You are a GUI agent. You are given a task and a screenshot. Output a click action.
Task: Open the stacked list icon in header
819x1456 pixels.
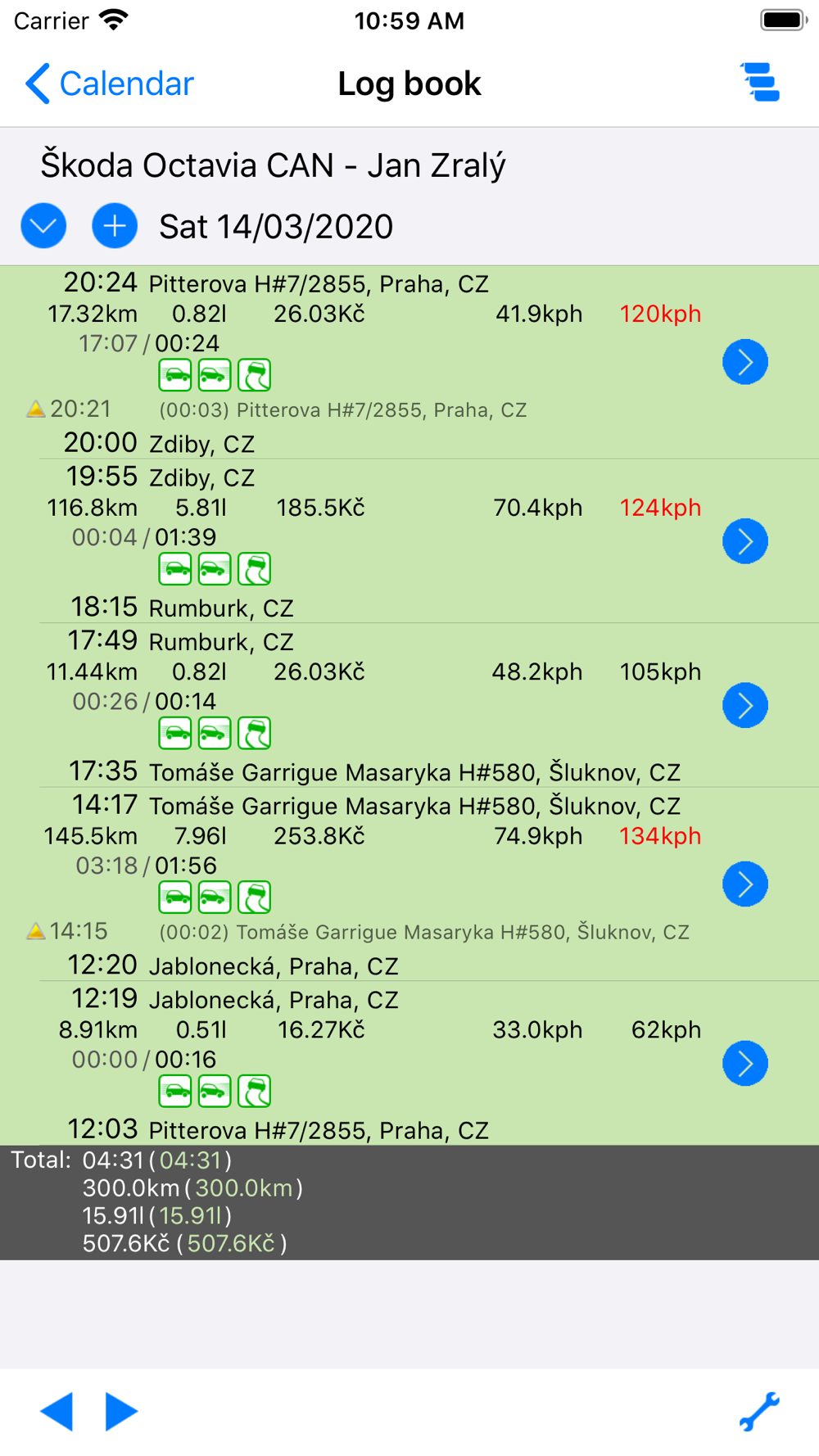760,83
